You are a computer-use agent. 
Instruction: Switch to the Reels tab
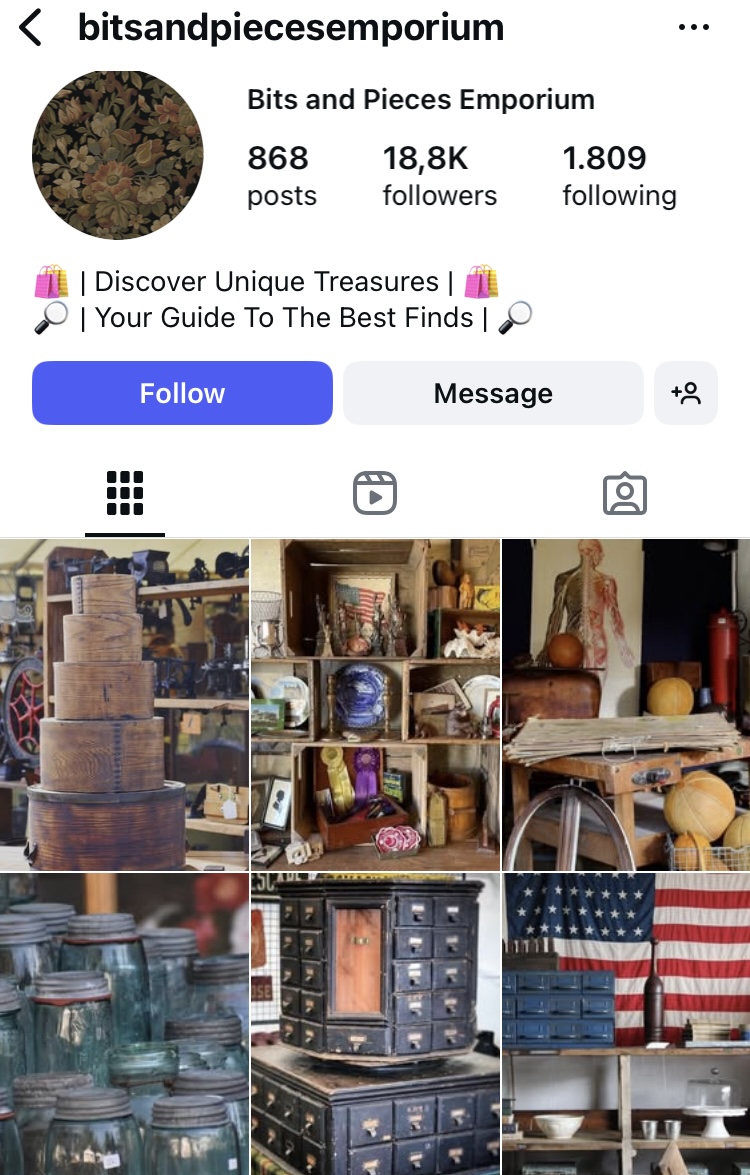[375, 493]
